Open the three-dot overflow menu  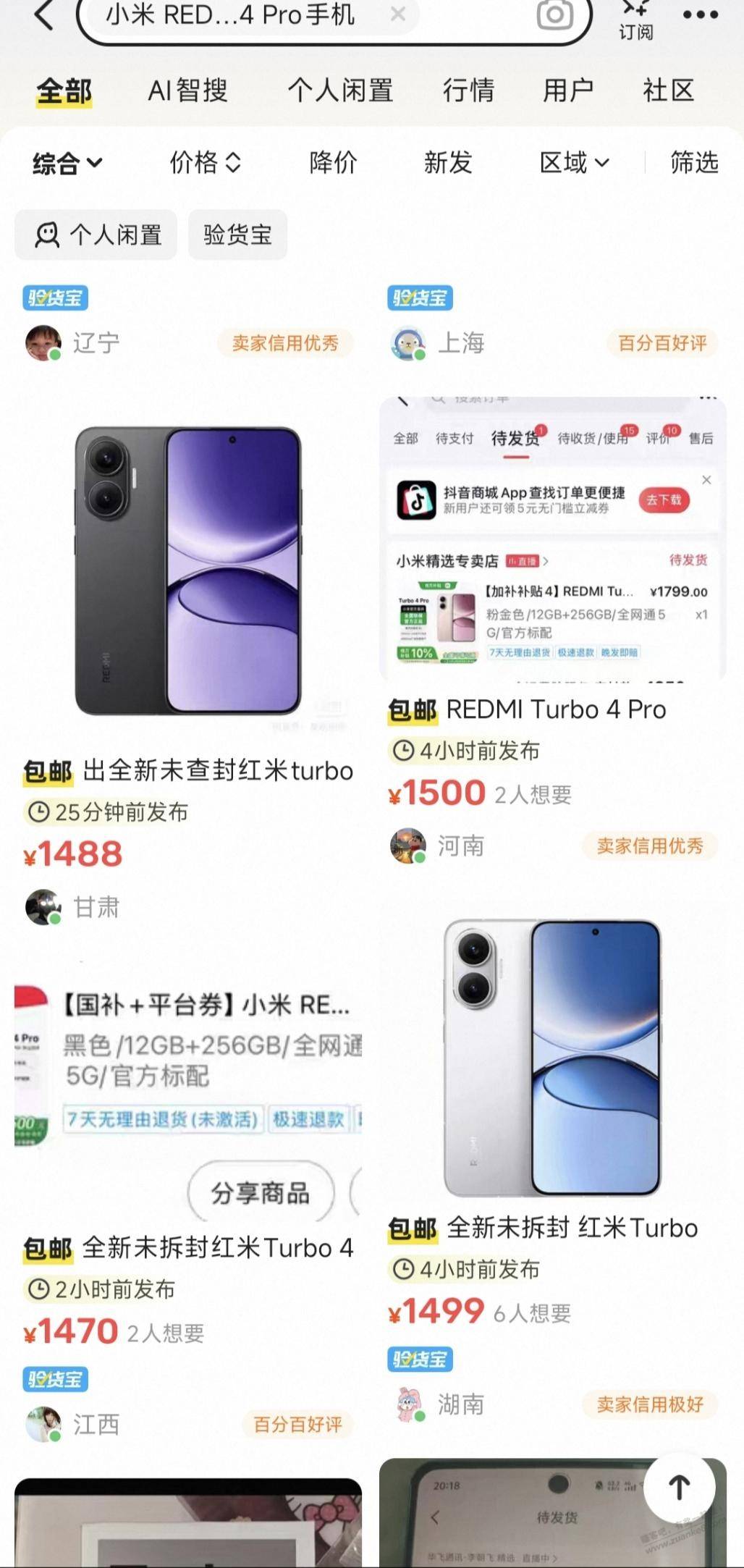[x=700, y=15]
